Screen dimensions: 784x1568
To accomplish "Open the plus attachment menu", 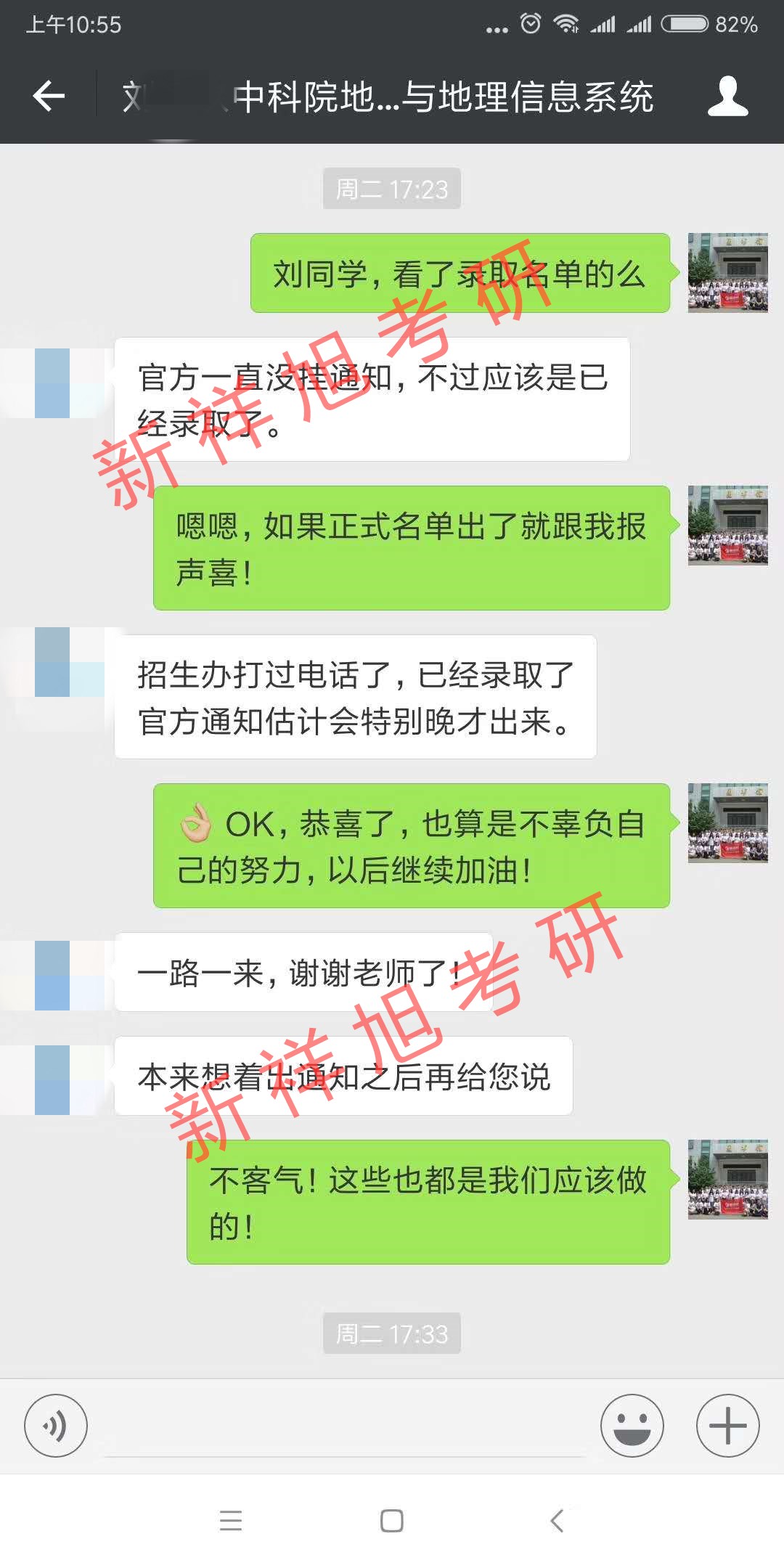I will [x=727, y=1425].
